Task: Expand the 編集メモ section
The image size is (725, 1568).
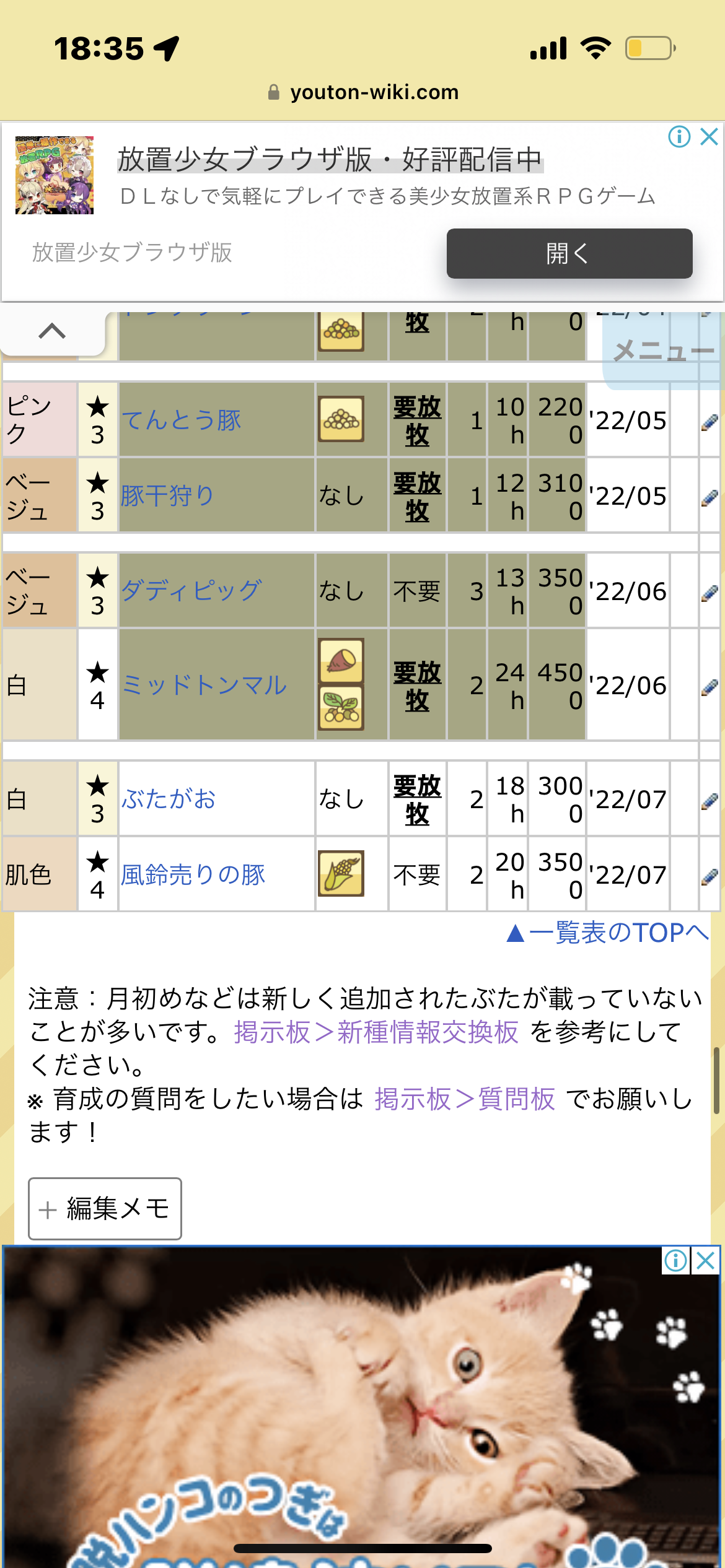Action: [x=105, y=1208]
